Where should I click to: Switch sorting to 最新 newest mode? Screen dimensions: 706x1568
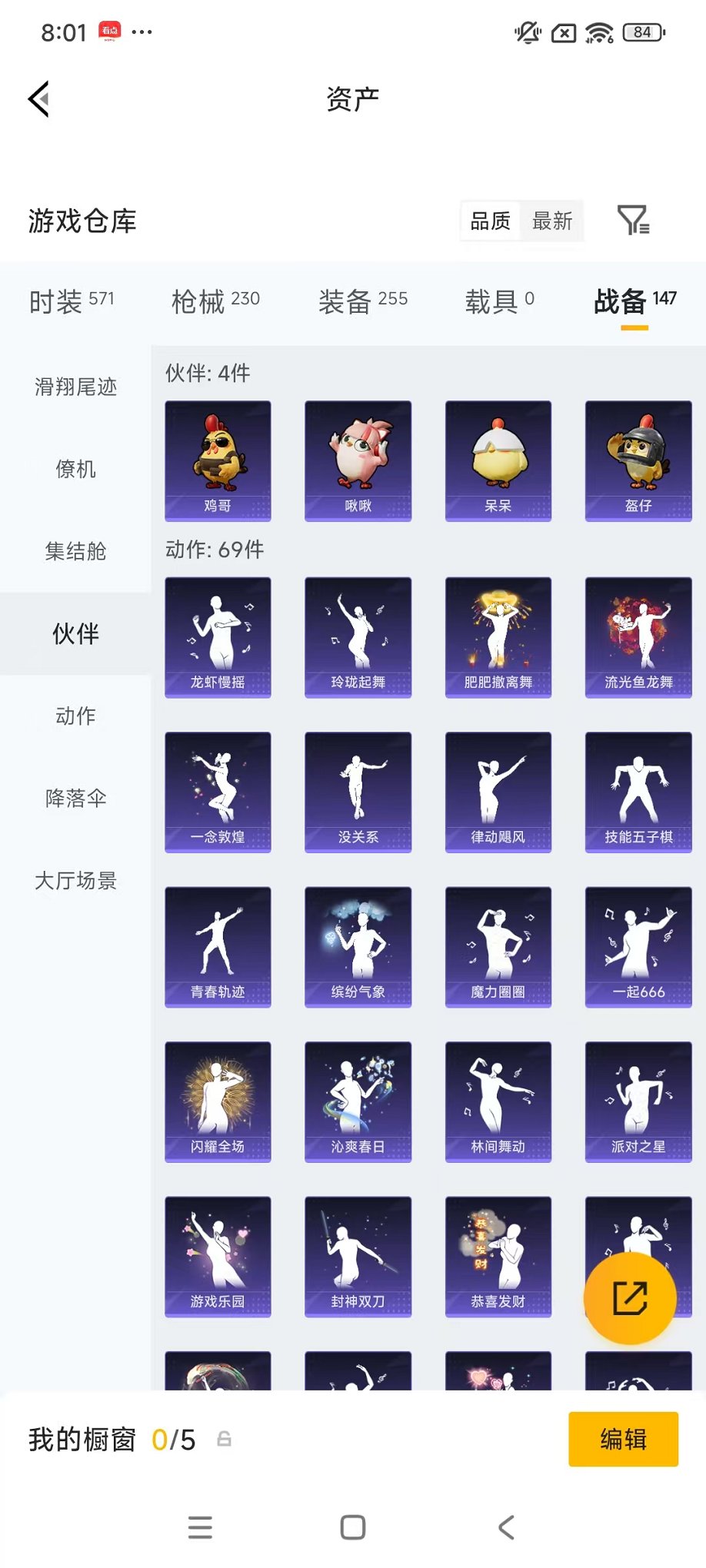coord(553,221)
